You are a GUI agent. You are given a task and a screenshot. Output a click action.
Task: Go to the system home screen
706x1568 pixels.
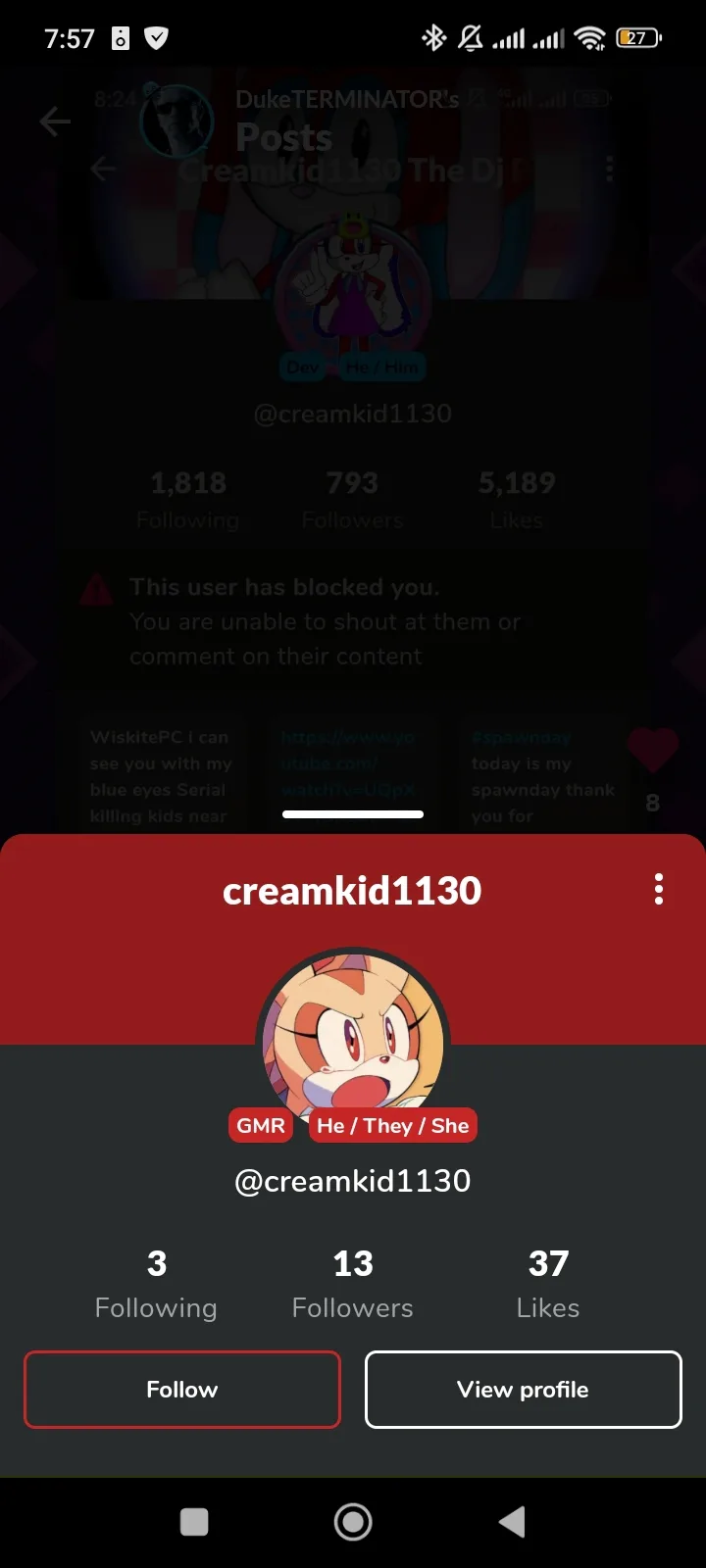coord(353,1522)
